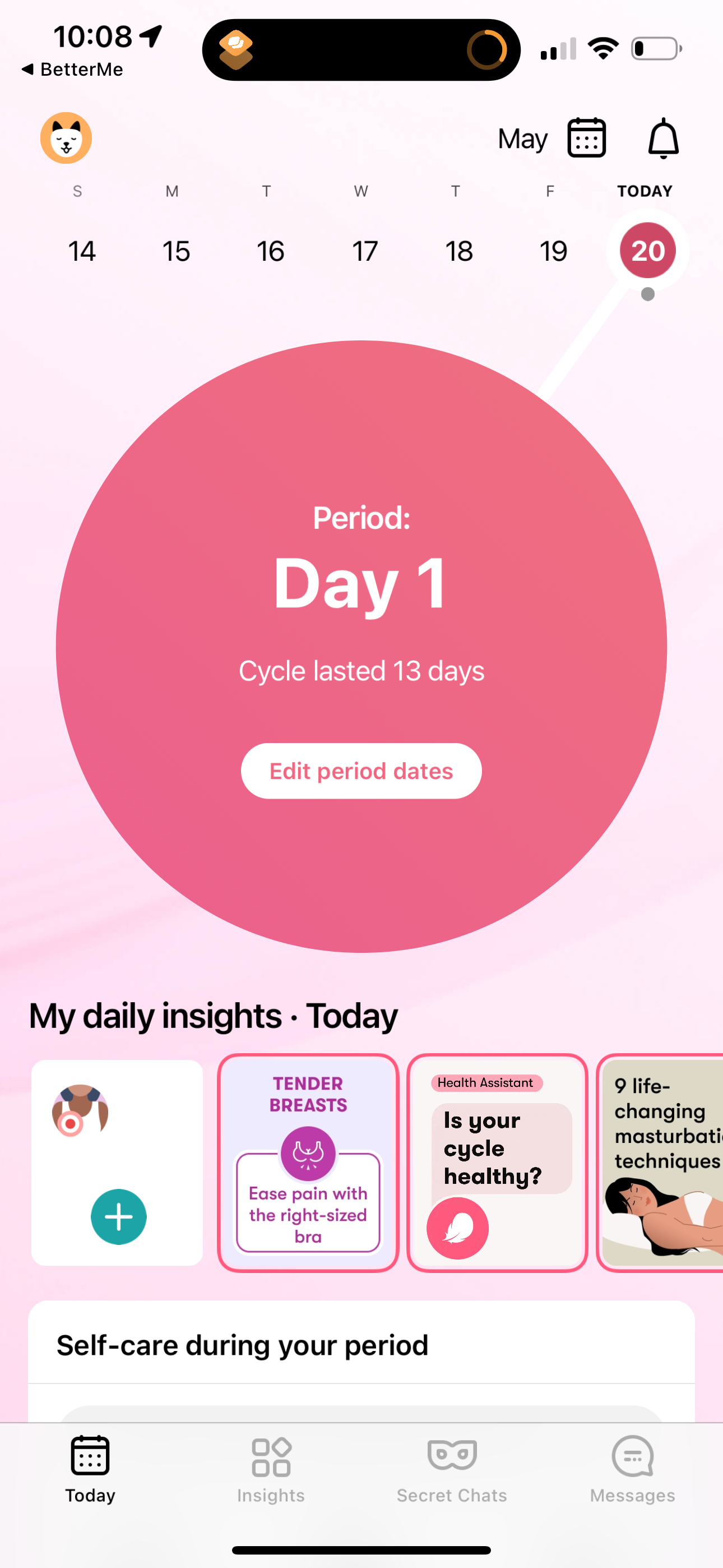The height and width of the screenshot is (1568, 723).
Task: Select today's date, the 20th
Action: (x=646, y=250)
